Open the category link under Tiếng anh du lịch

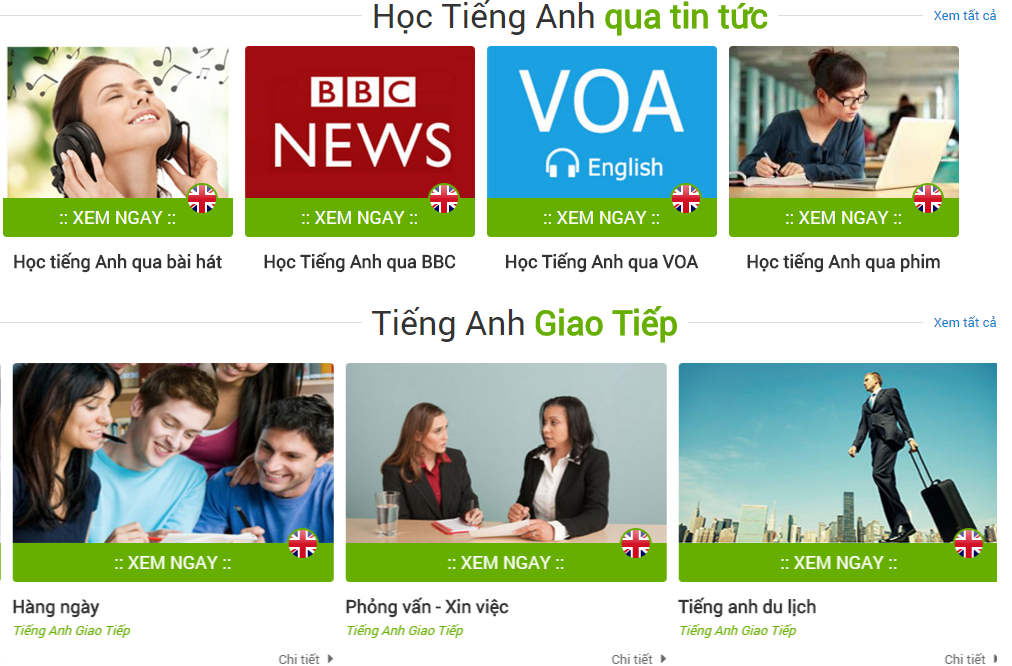tap(738, 631)
